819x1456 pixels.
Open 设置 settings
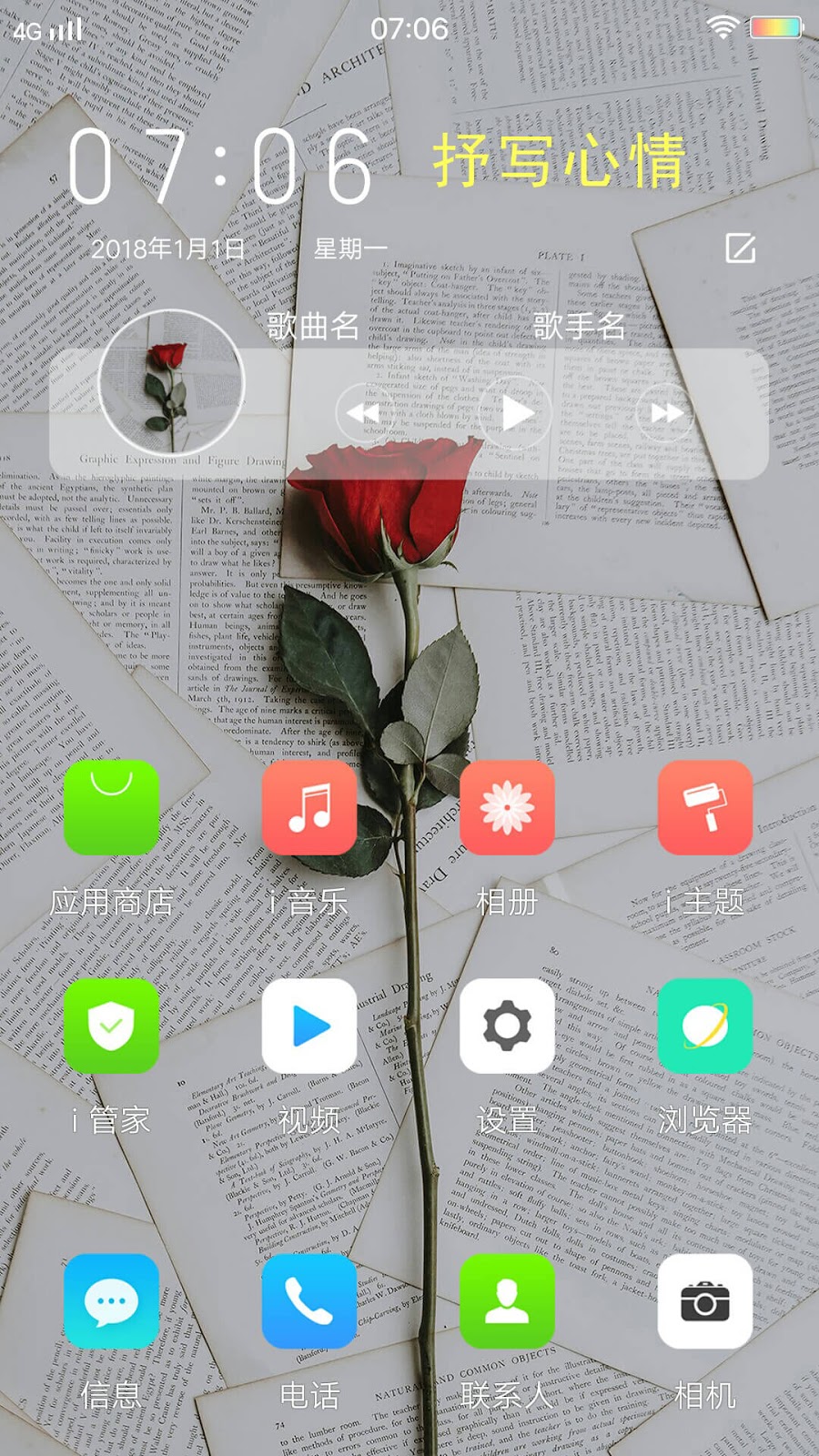click(x=507, y=1026)
